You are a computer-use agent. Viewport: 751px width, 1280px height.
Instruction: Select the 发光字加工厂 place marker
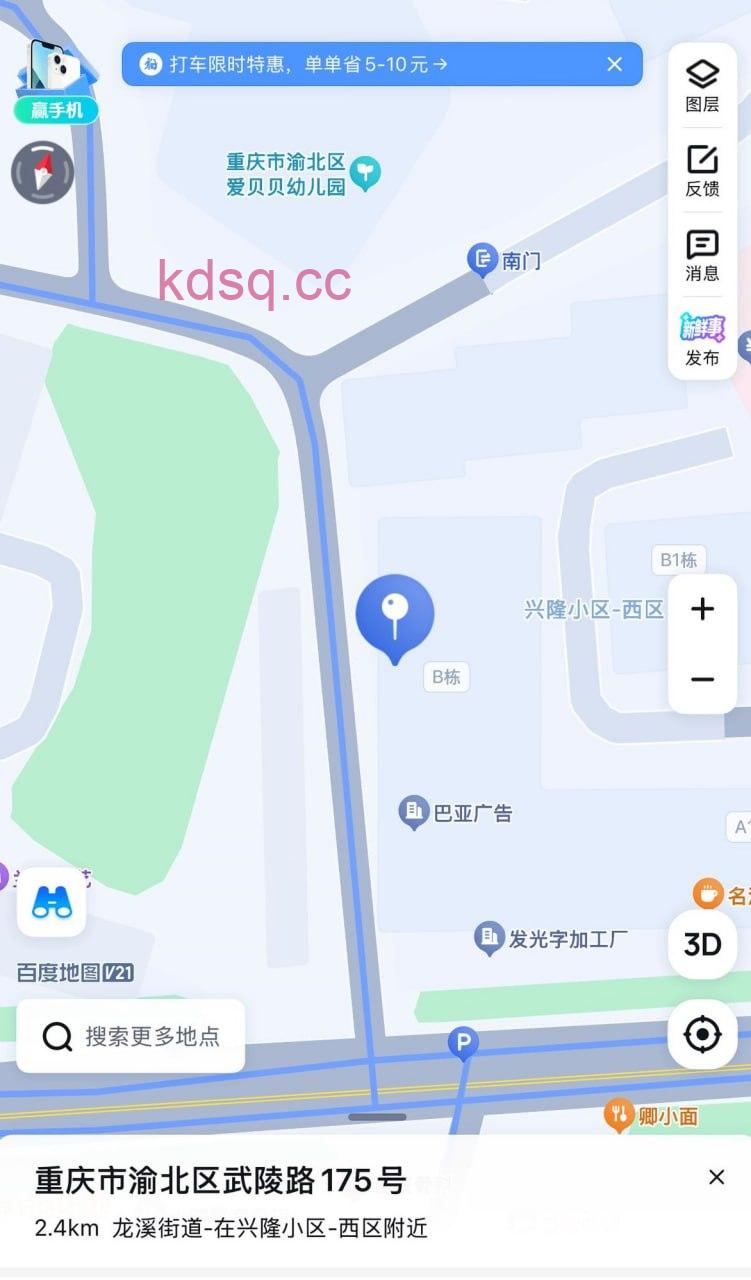point(488,938)
